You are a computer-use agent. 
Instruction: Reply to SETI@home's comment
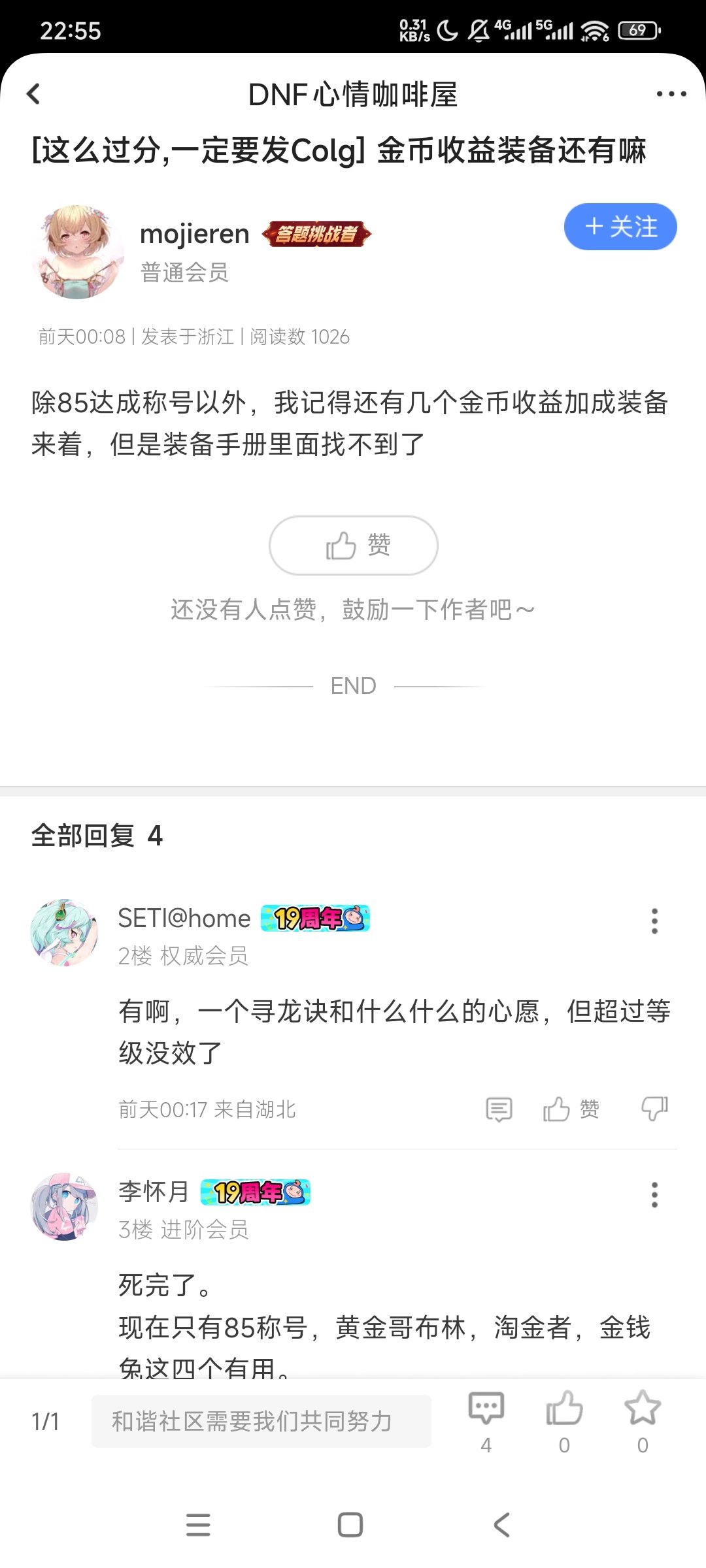499,1109
